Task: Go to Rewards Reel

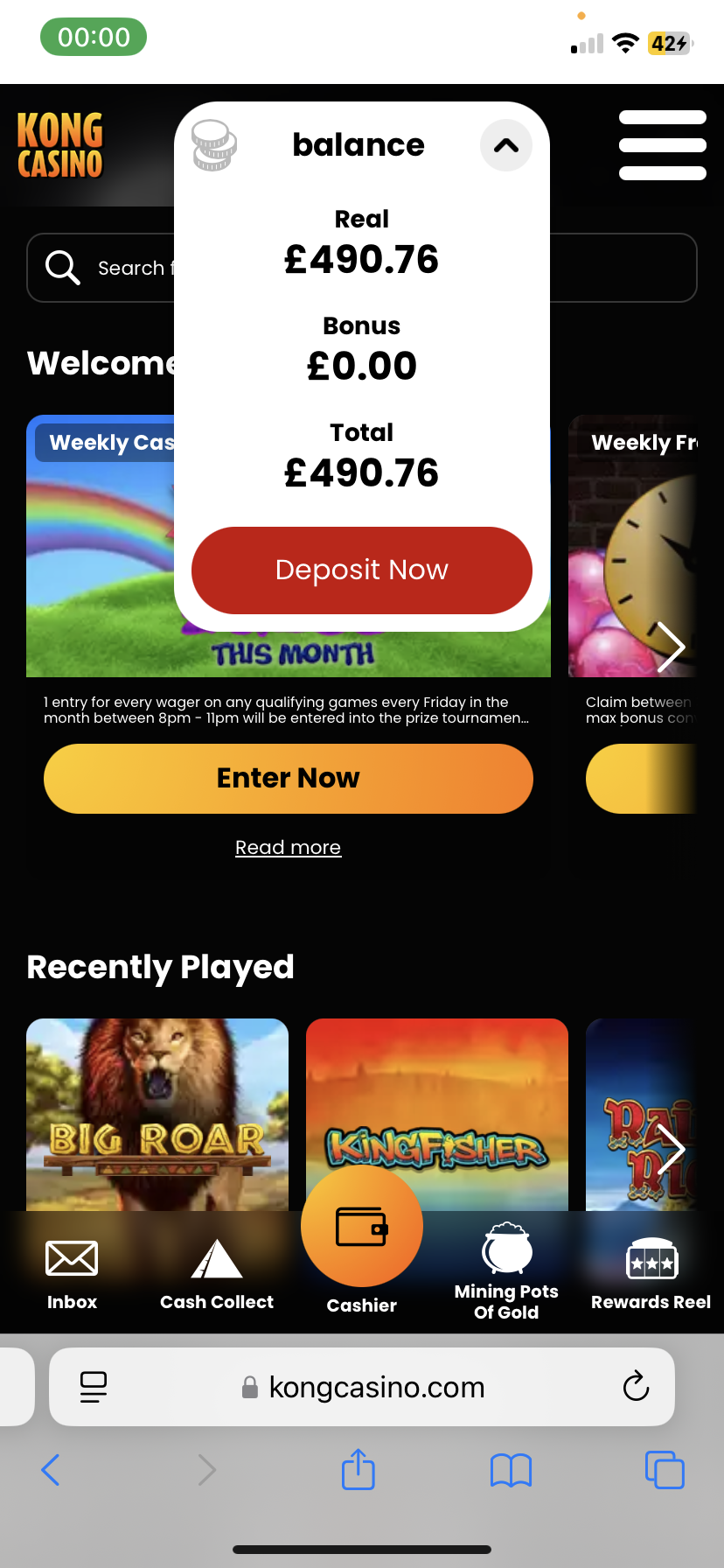Action: 651,1274
